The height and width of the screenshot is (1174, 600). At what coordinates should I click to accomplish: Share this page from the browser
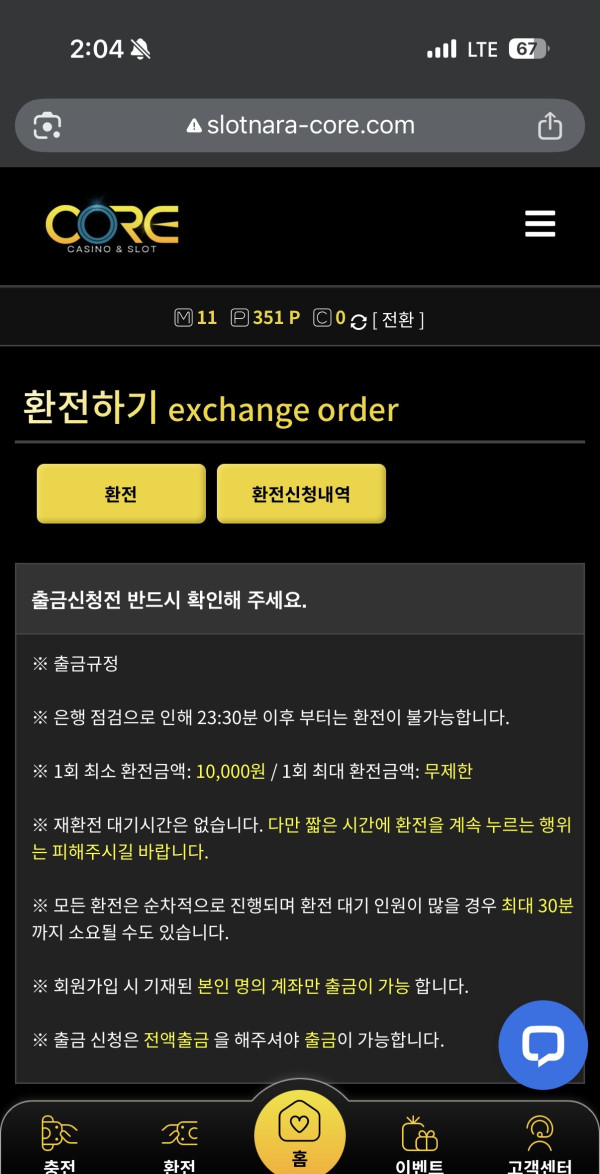click(x=550, y=126)
